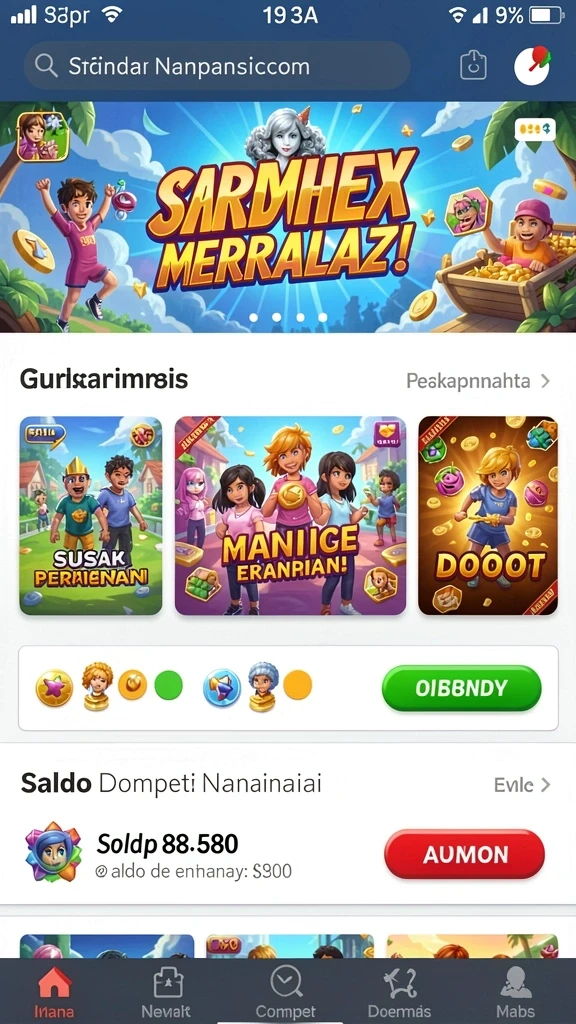
Task: Open the profile avatar in top bar
Action: pos(532,65)
